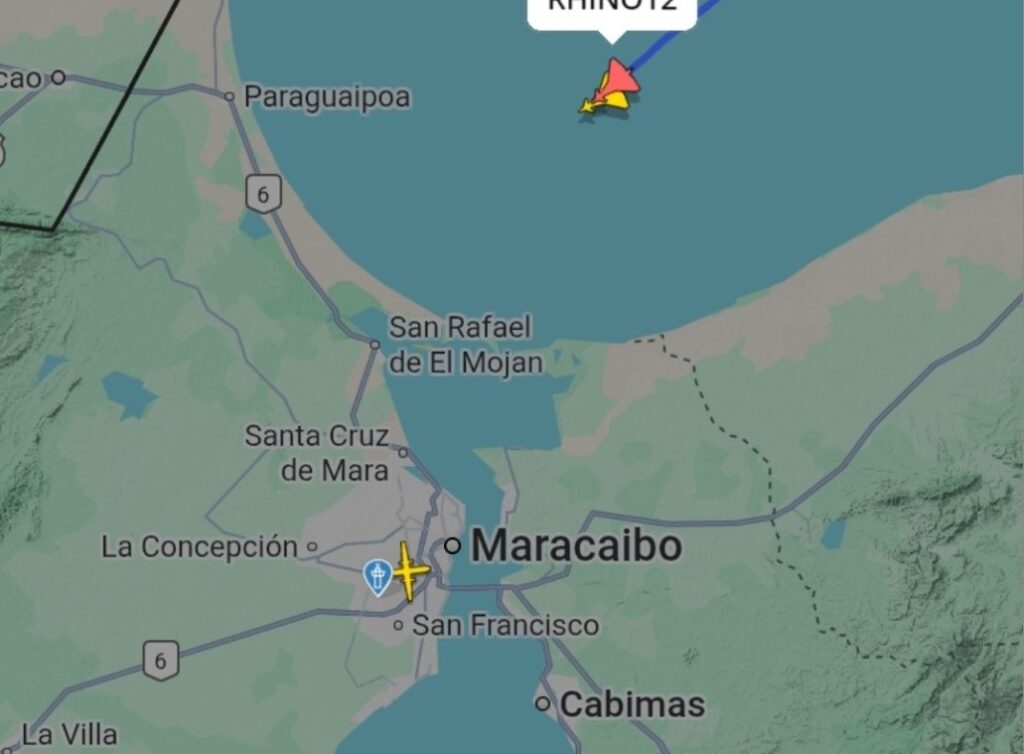Open the airport tower pin near La Concepción
Screen dimensions: 1024x754
(377, 577)
